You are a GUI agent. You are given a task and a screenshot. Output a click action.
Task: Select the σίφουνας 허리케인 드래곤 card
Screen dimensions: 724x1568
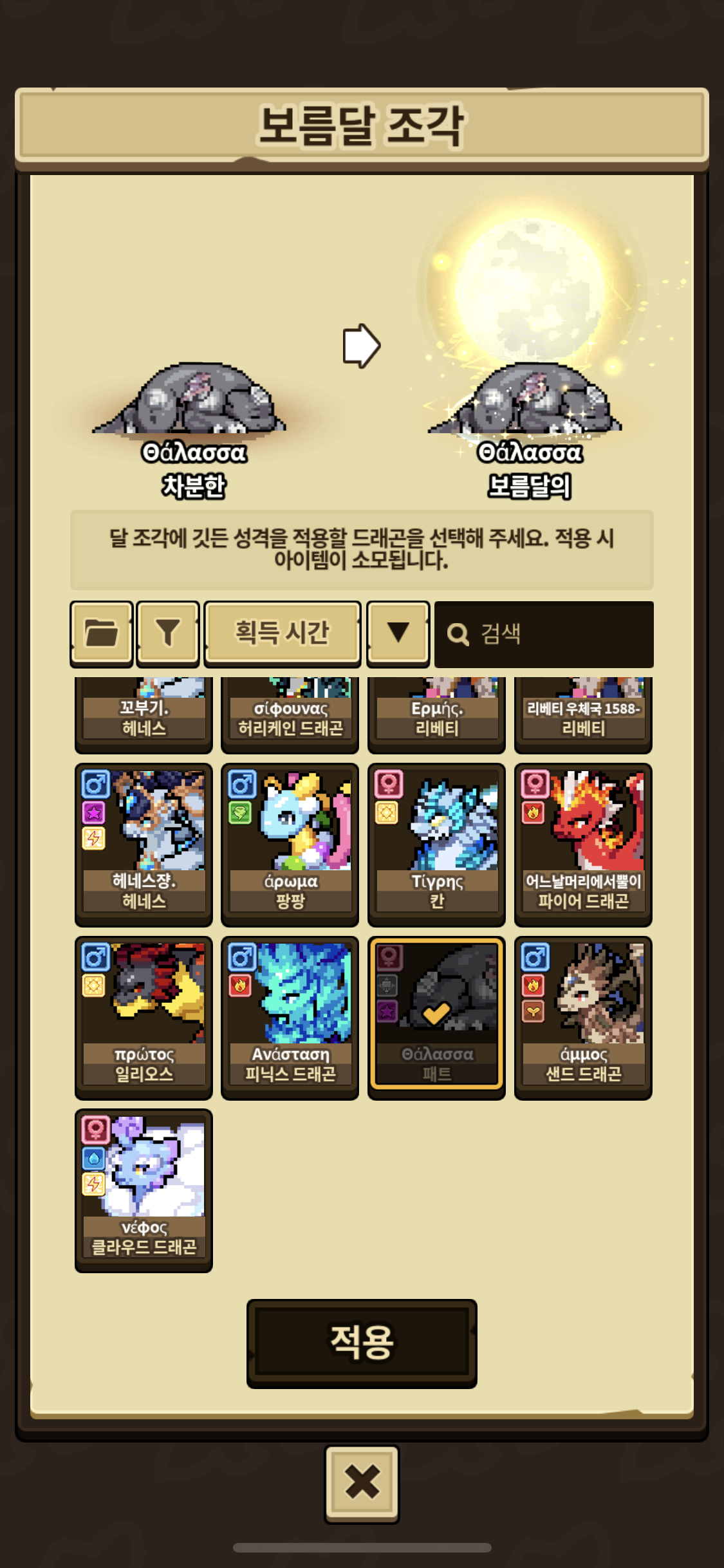click(290, 714)
